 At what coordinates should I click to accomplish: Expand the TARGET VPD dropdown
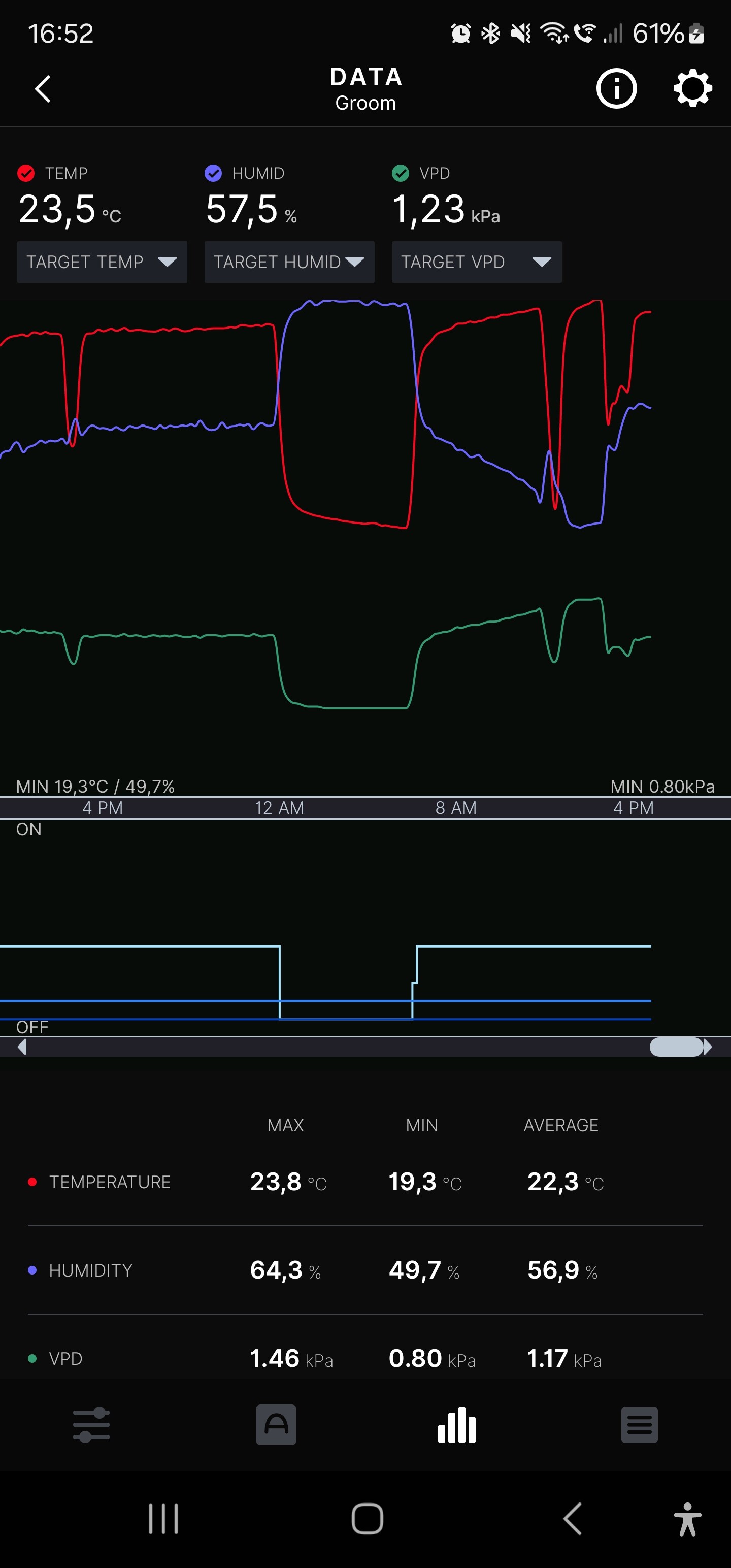(x=476, y=262)
